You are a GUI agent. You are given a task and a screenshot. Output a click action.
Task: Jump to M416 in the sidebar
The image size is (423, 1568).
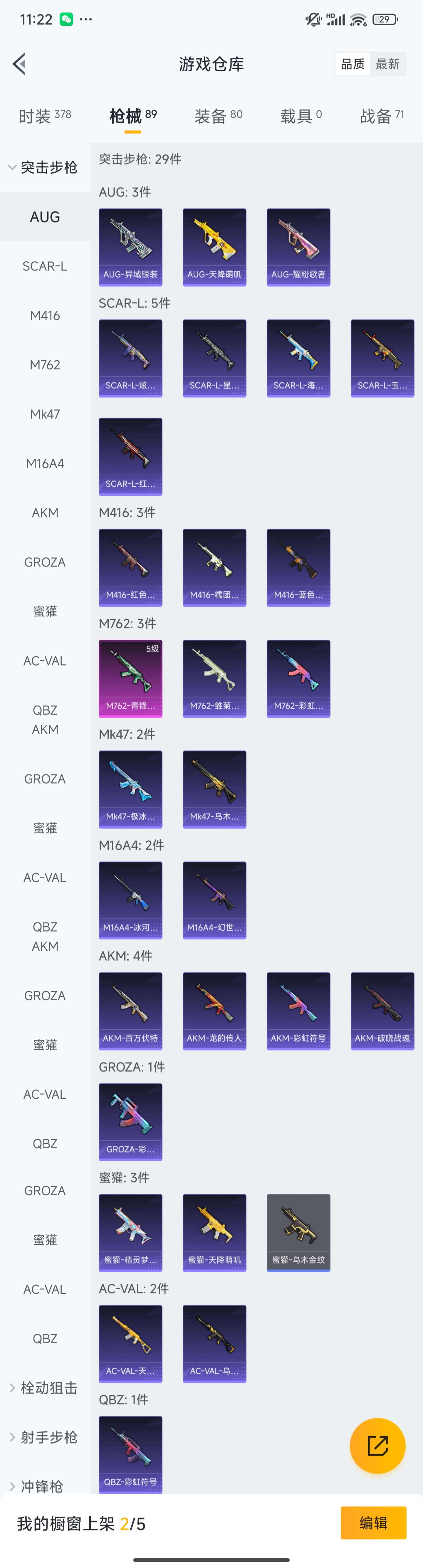(45, 315)
